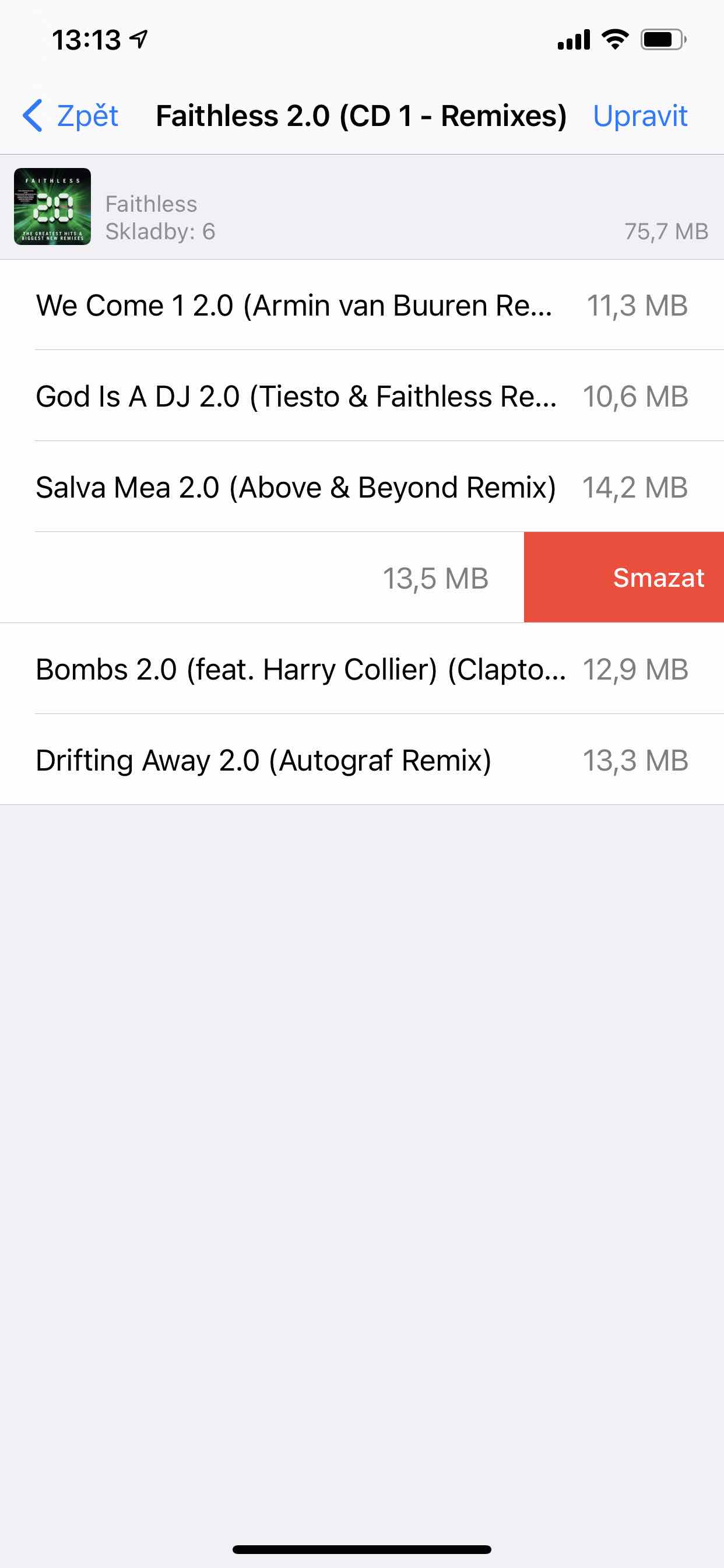This screenshot has height=1568, width=724.
Task: Delete the song with the red Smazat button
Action: [x=624, y=577]
